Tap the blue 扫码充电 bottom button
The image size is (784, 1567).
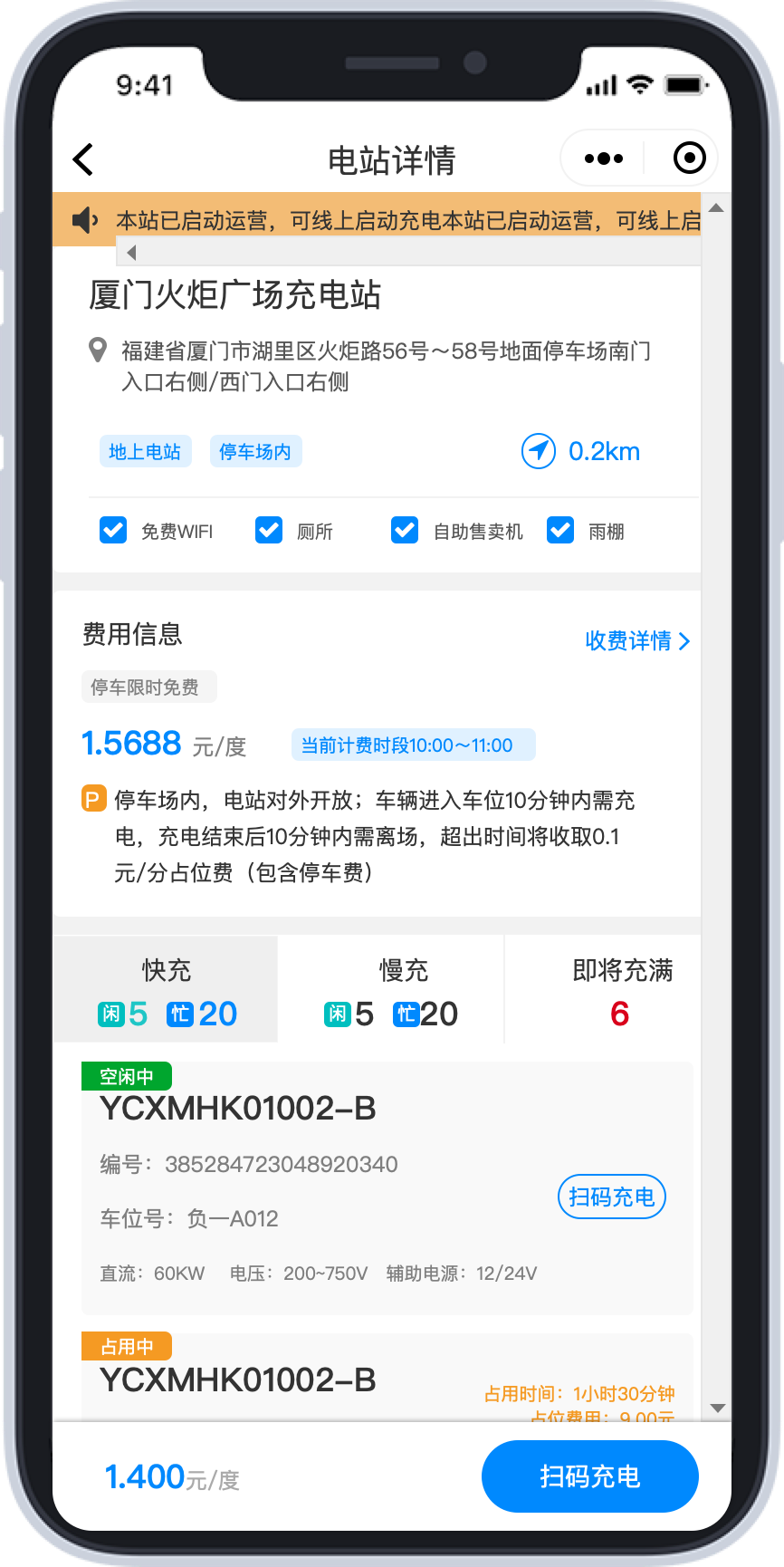coord(590,1476)
